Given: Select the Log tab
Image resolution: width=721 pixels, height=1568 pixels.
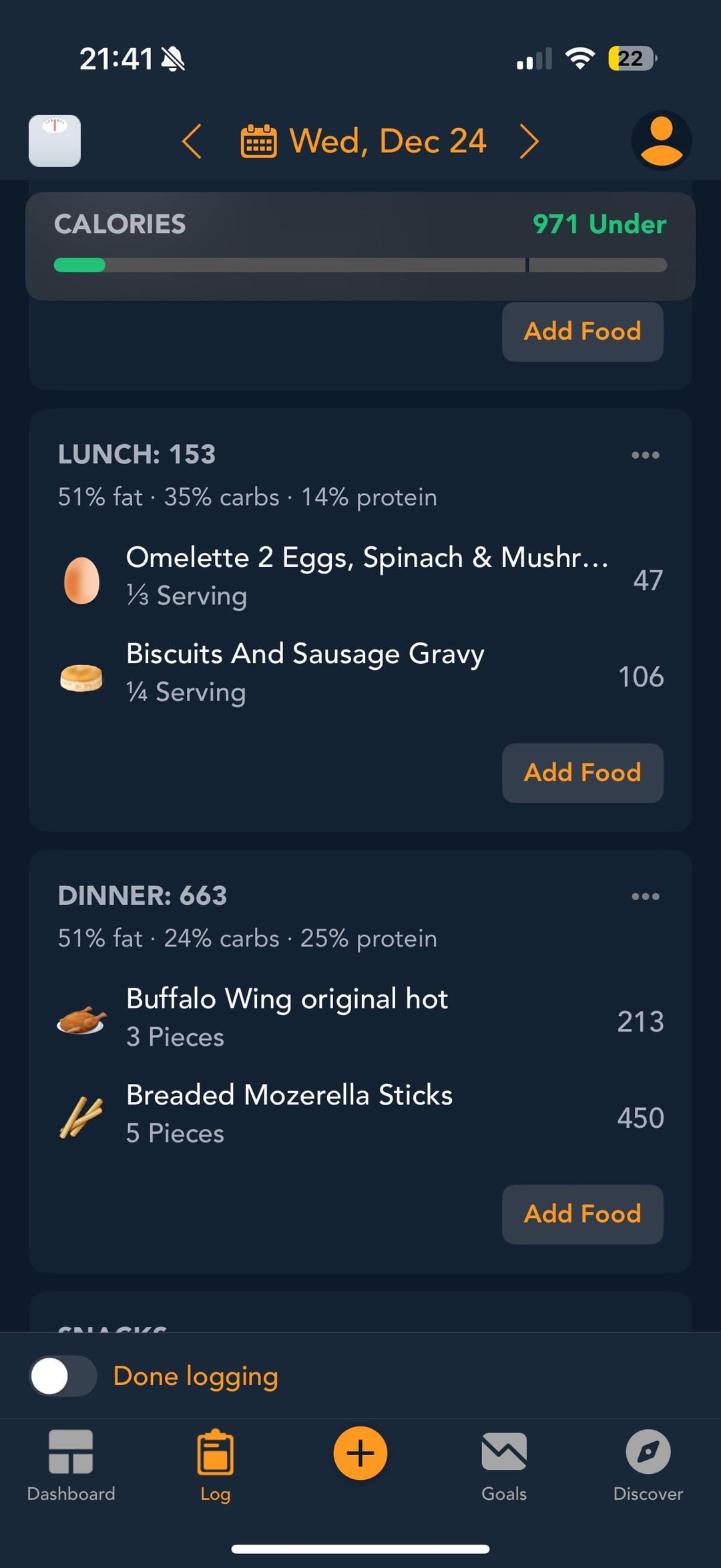Looking at the screenshot, I should tap(216, 1465).
